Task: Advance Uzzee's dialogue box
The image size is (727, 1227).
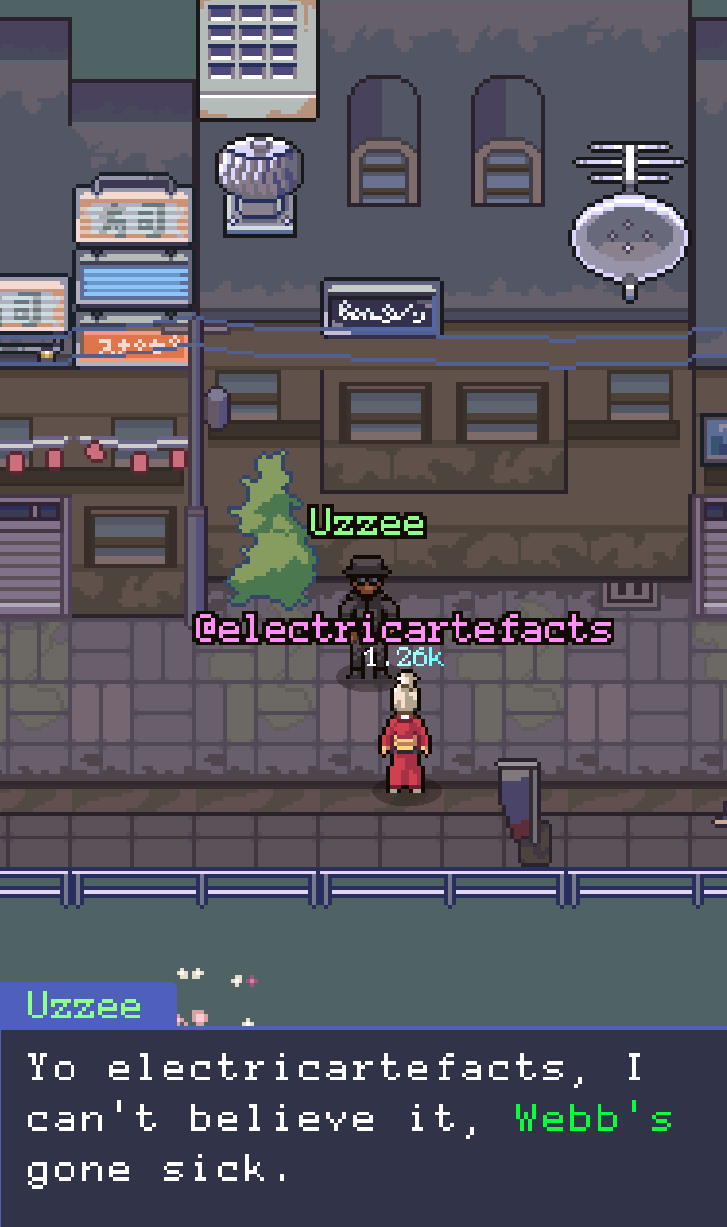Action: click(x=363, y=1125)
